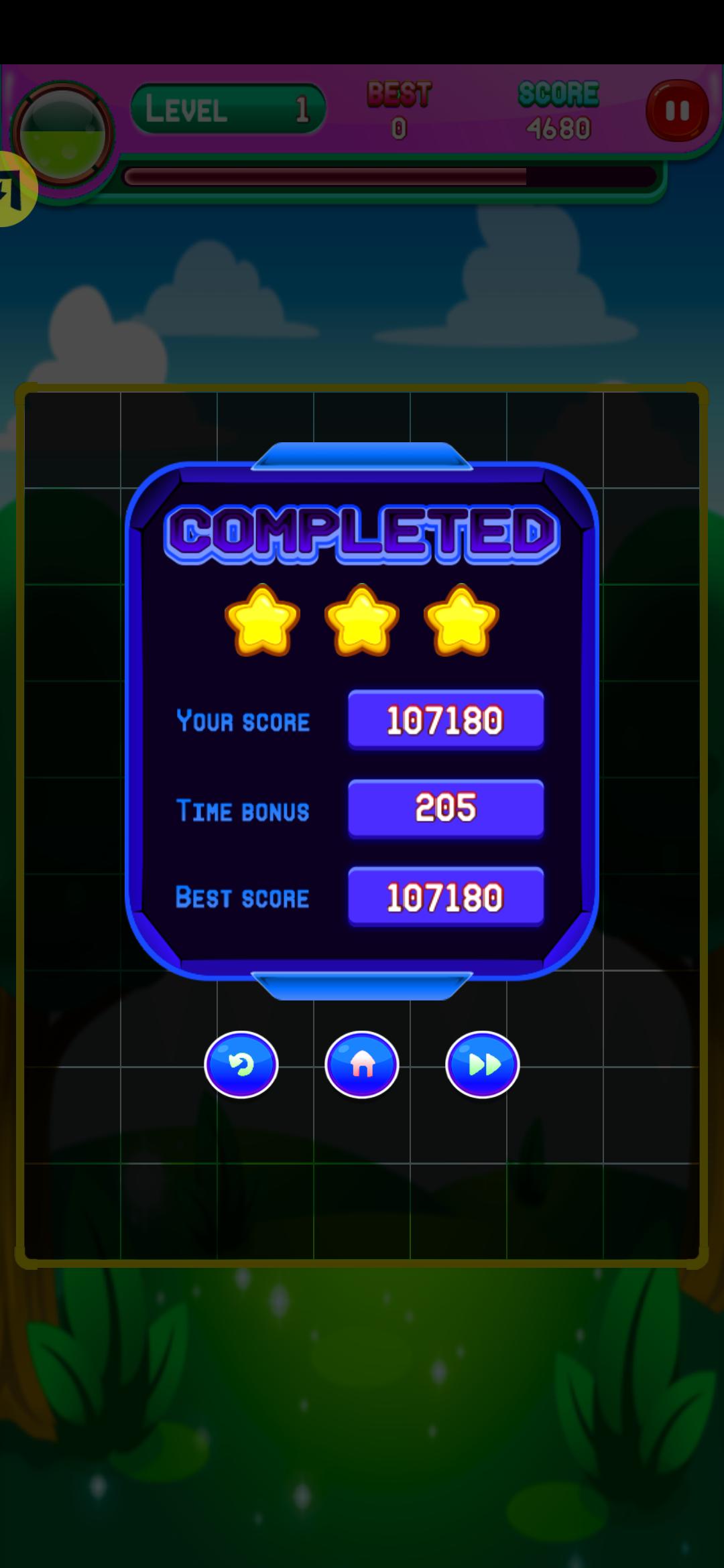Advance to the next level
This screenshot has height=1568, width=724.
click(483, 1064)
